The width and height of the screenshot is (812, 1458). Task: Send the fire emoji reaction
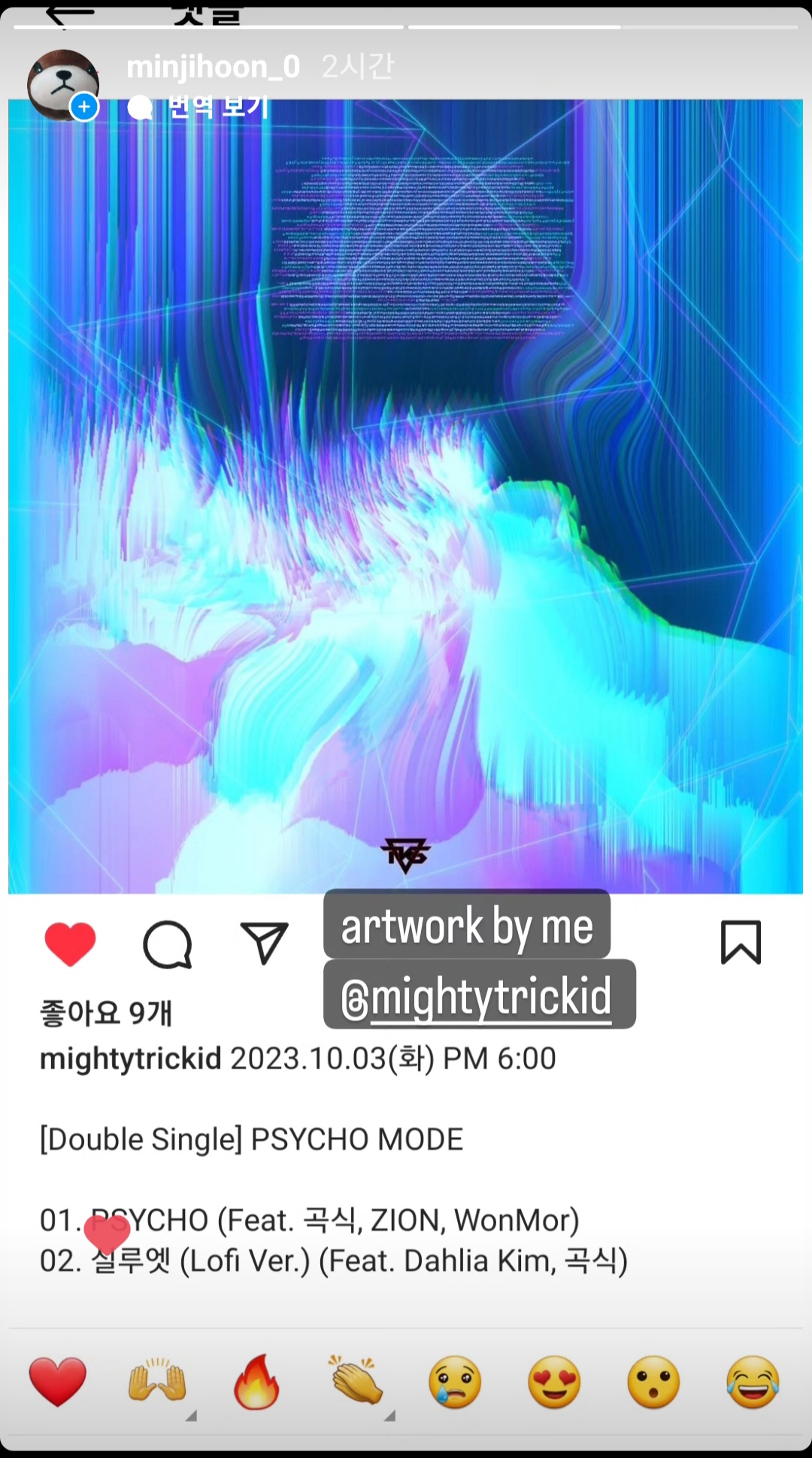click(256, 1382)
